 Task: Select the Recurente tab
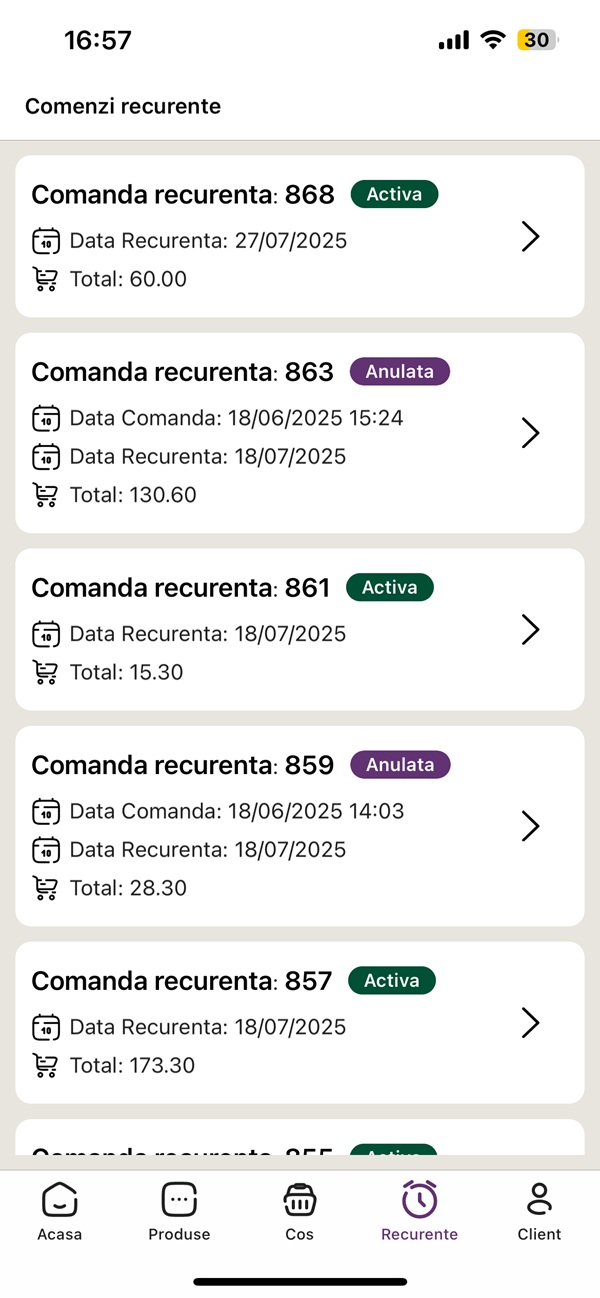pos(420,1211)
